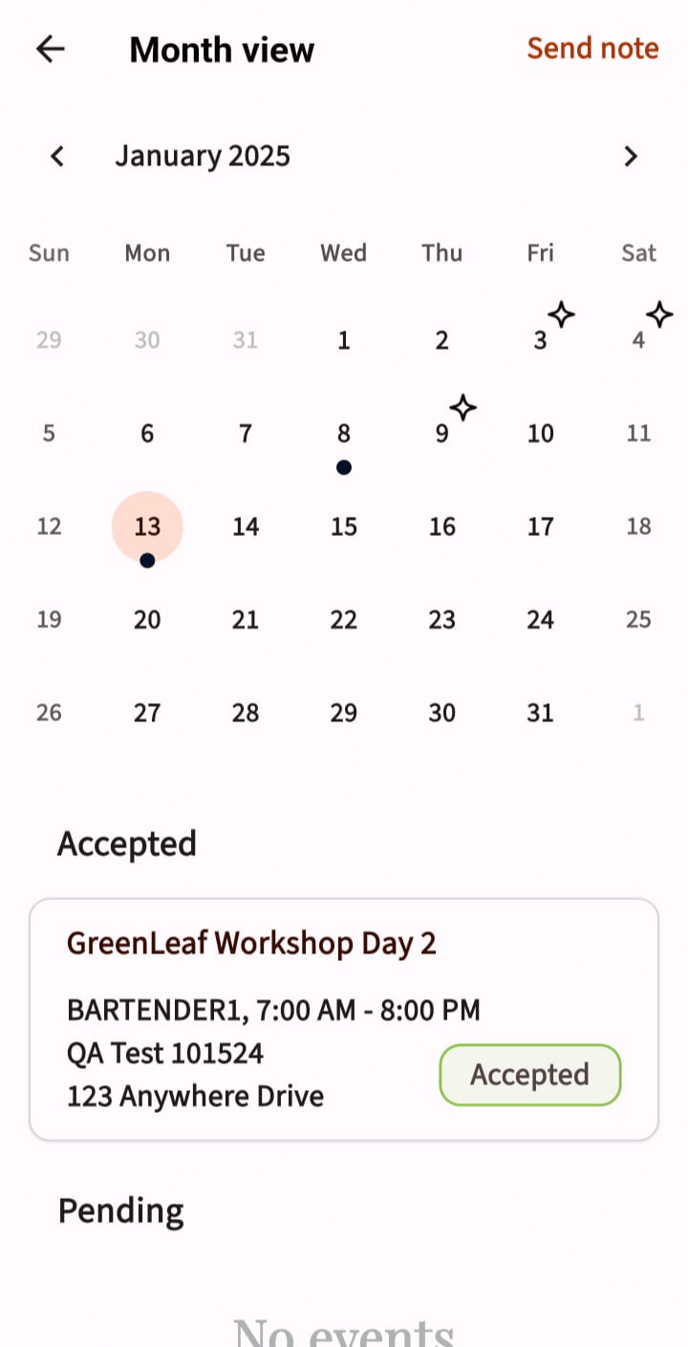This screenshot has height=1347, width=688.
Task: Select January 24 on the calendar
Action: (x=540, y=620)
